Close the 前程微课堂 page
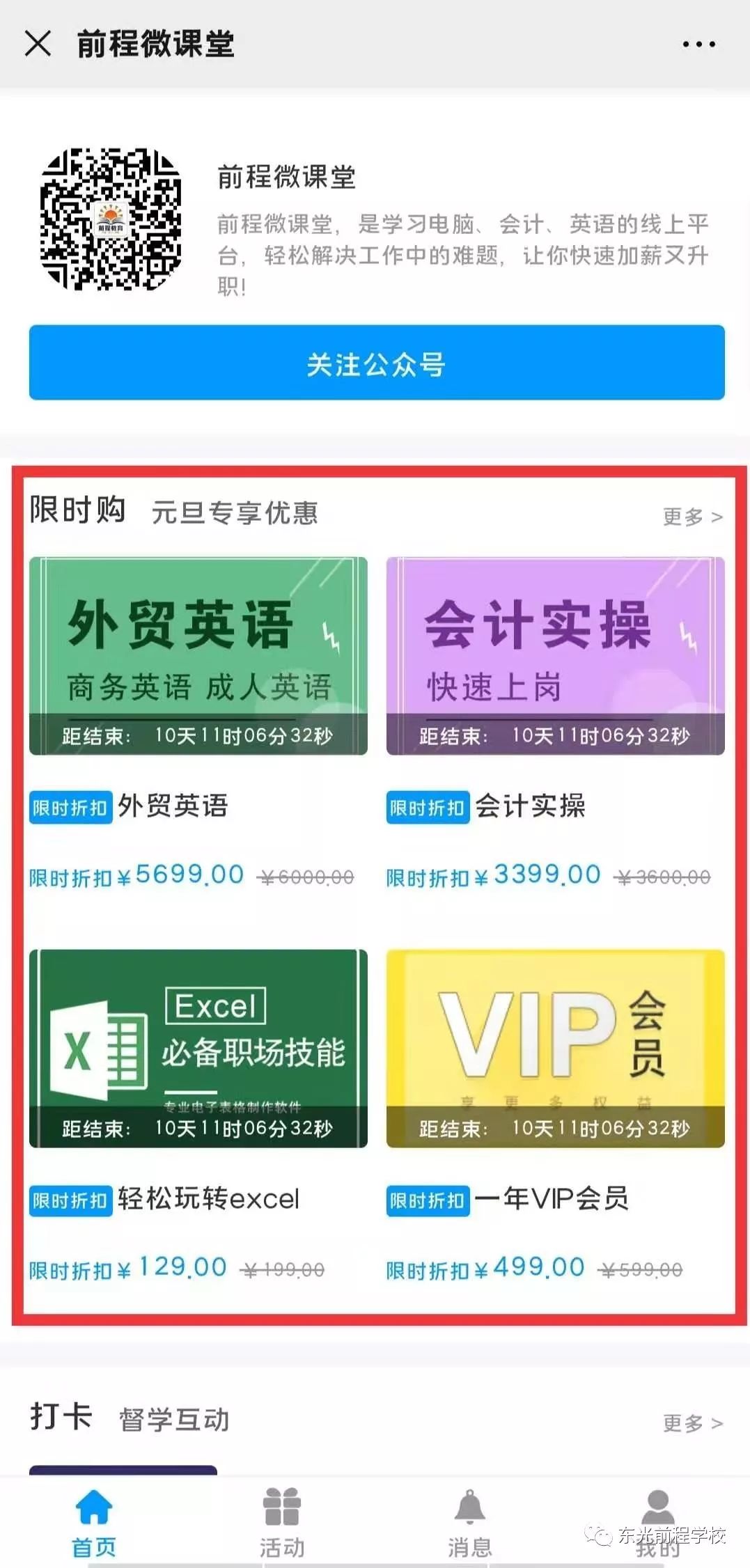The width and height of the screenshot is (750, 1568). click(38, 44)
